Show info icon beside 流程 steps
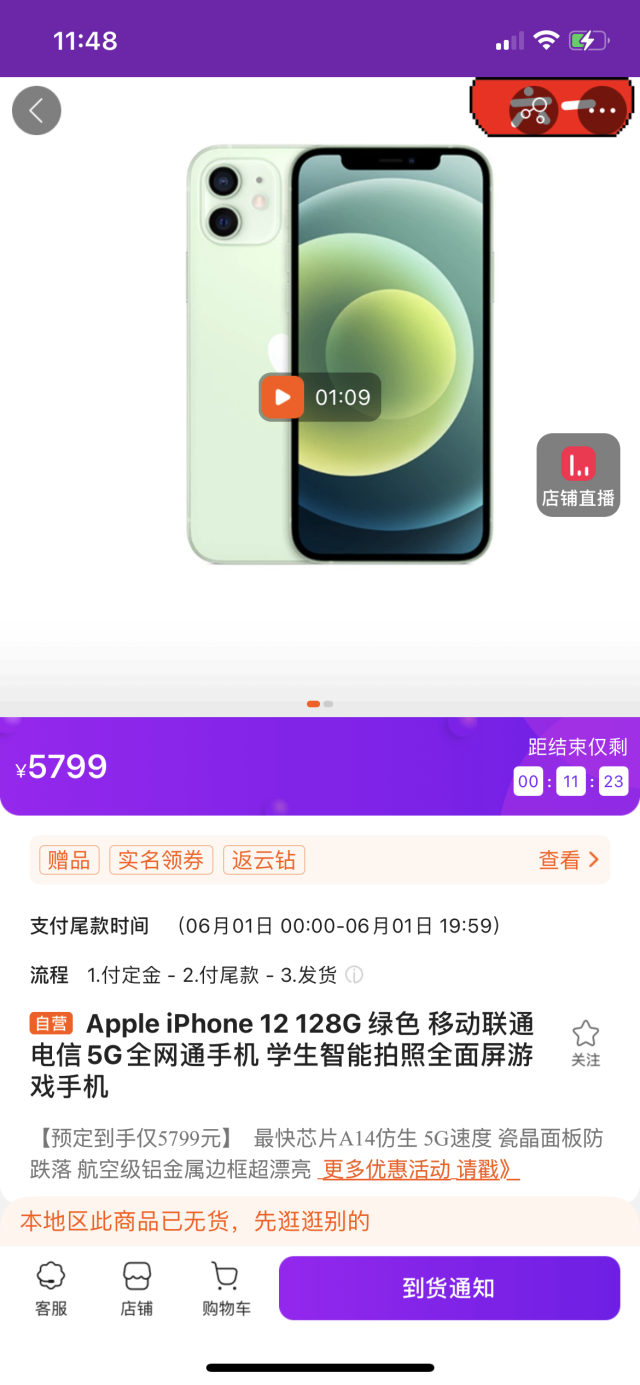Screen dimensions: 640x1385 [354, 975]
